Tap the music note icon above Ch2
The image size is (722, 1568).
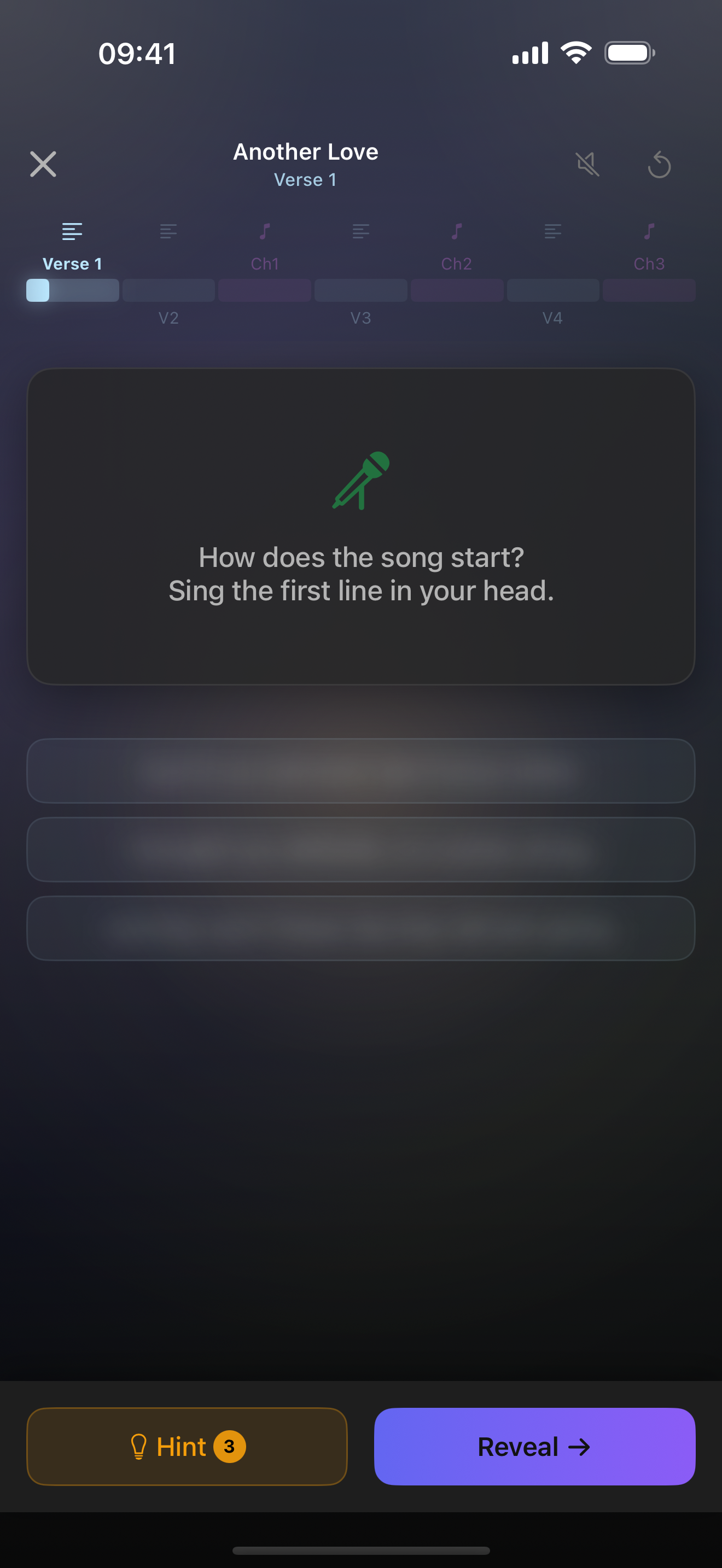tap(457, 232)
